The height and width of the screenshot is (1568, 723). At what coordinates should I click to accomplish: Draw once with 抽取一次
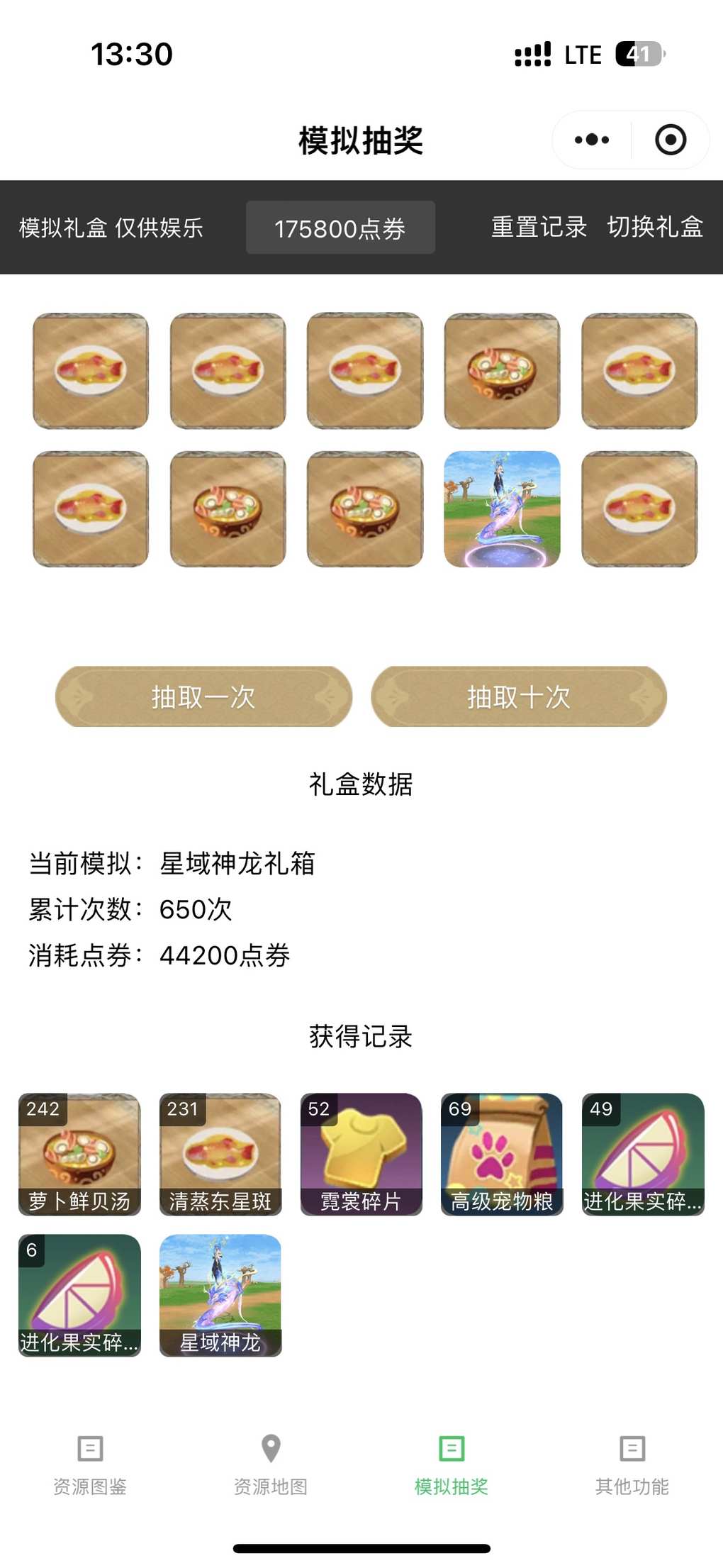[x=203, y=697]
